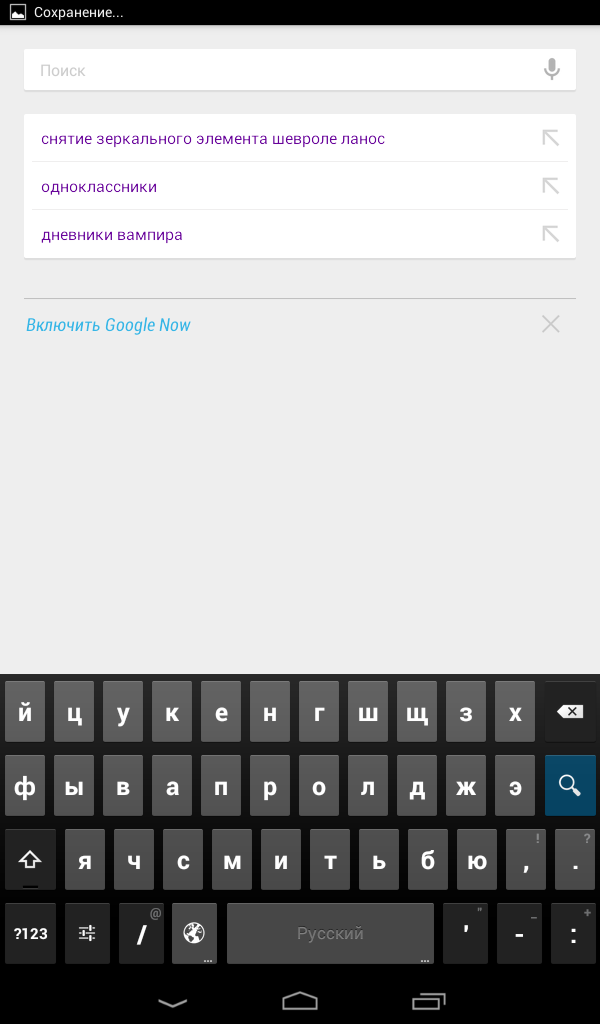Image resolution: width=600 pixels, height=1024 pixels.
Task: Tap the Поиск search field
Action: click(x=280, y=70)
